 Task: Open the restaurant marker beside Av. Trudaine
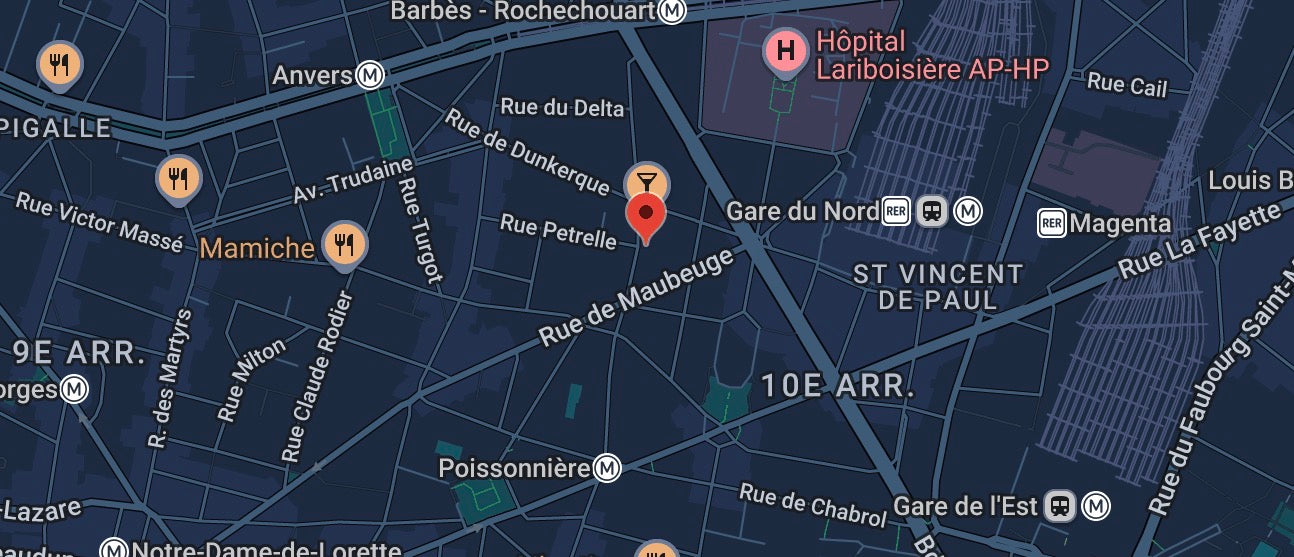[179, 179]
